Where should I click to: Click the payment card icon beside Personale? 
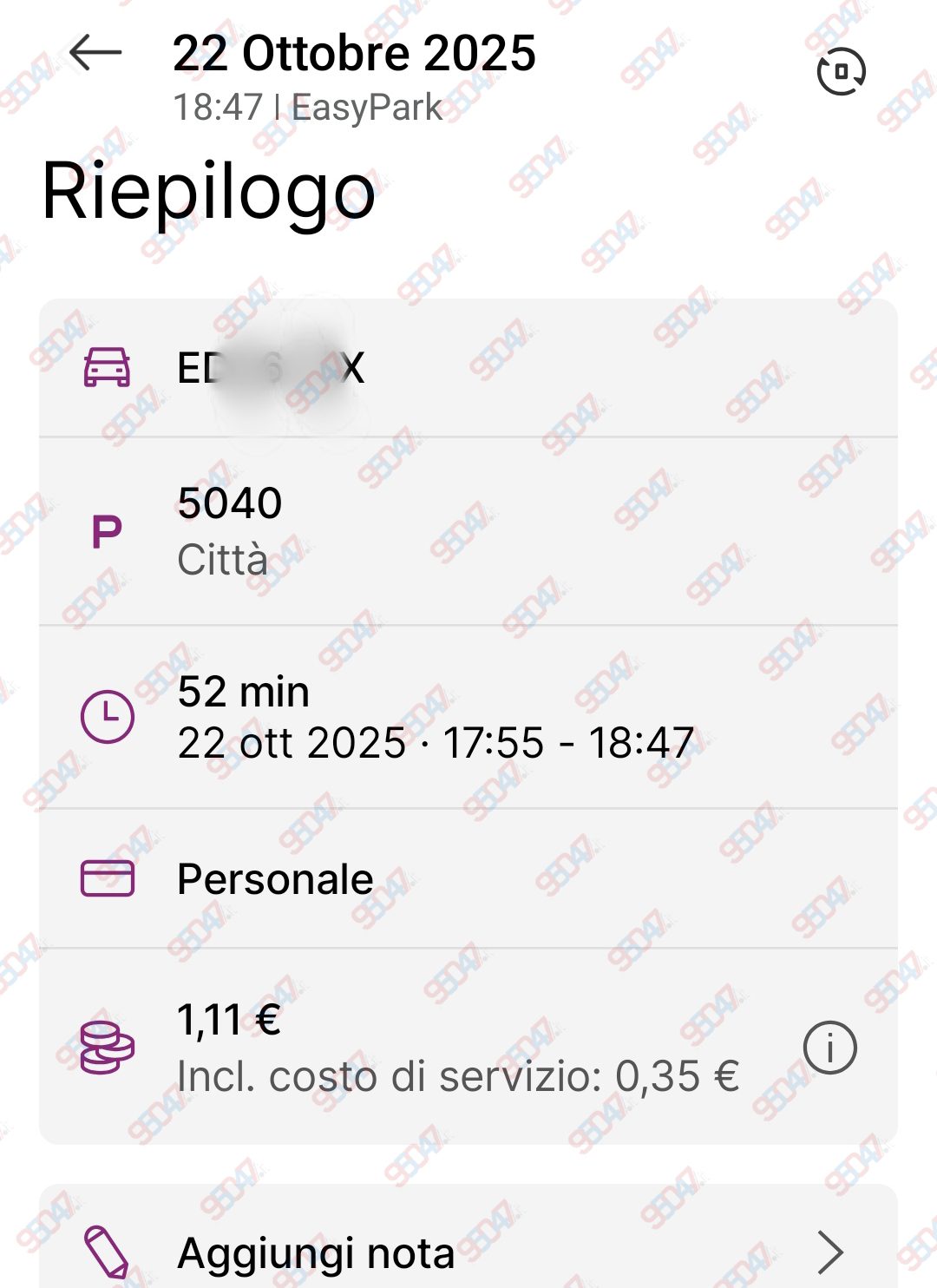(107, 877)
